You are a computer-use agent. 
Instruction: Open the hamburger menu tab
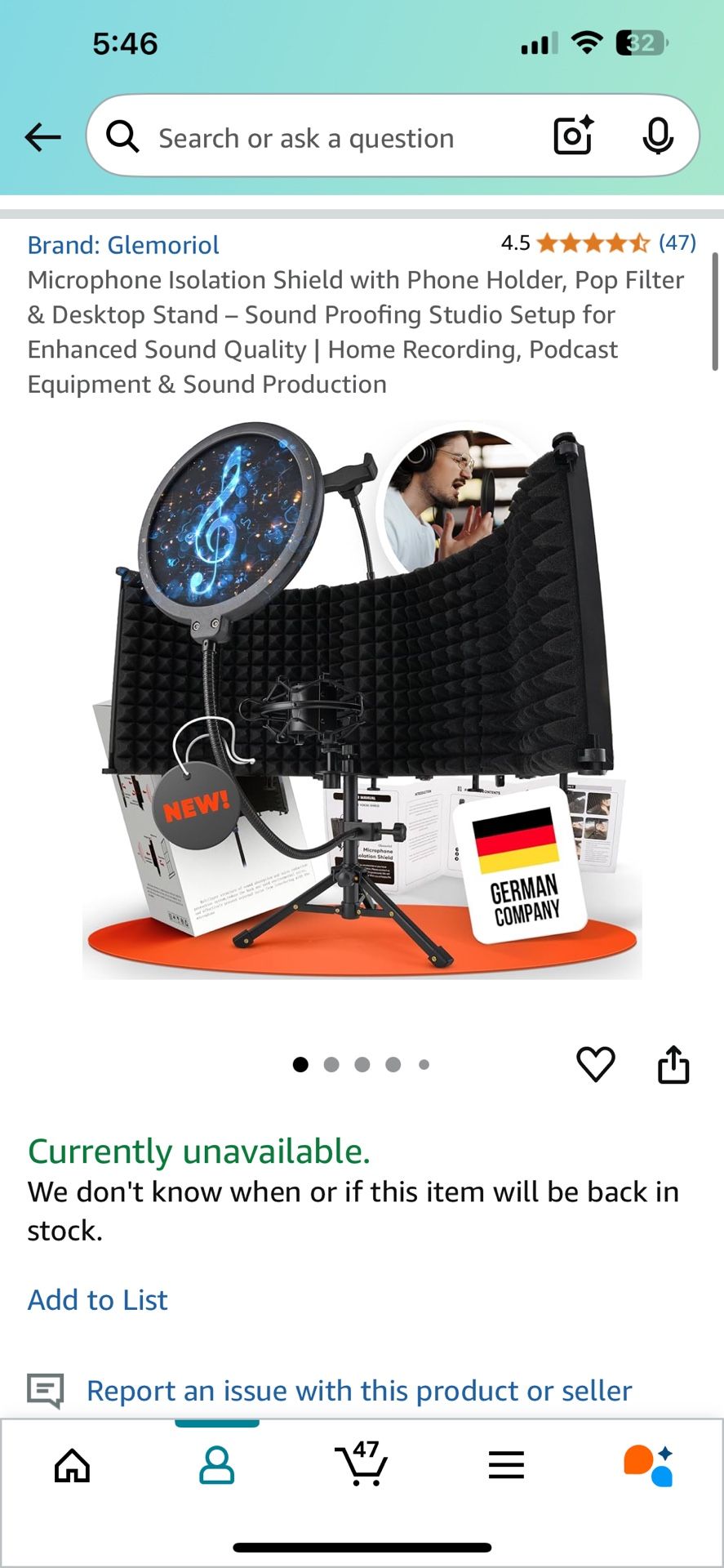506,1466
